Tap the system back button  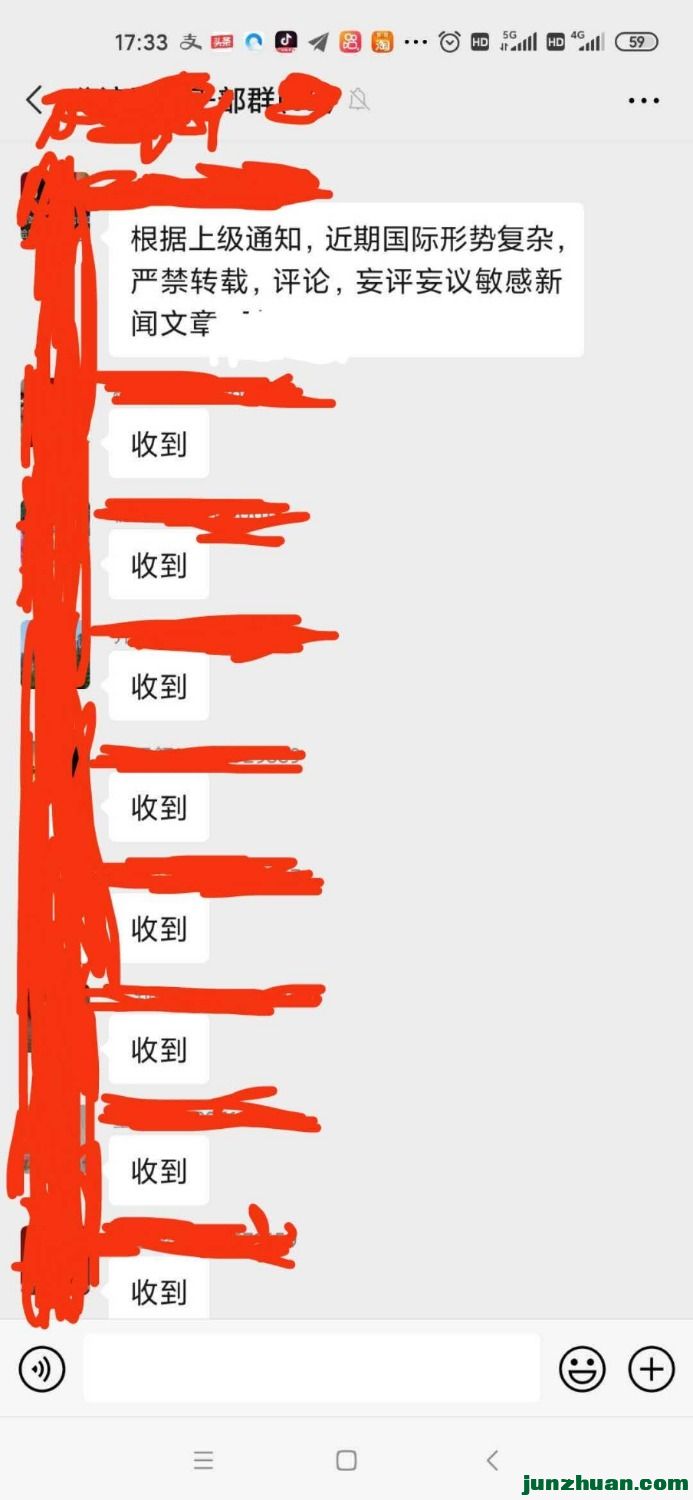492,1460
